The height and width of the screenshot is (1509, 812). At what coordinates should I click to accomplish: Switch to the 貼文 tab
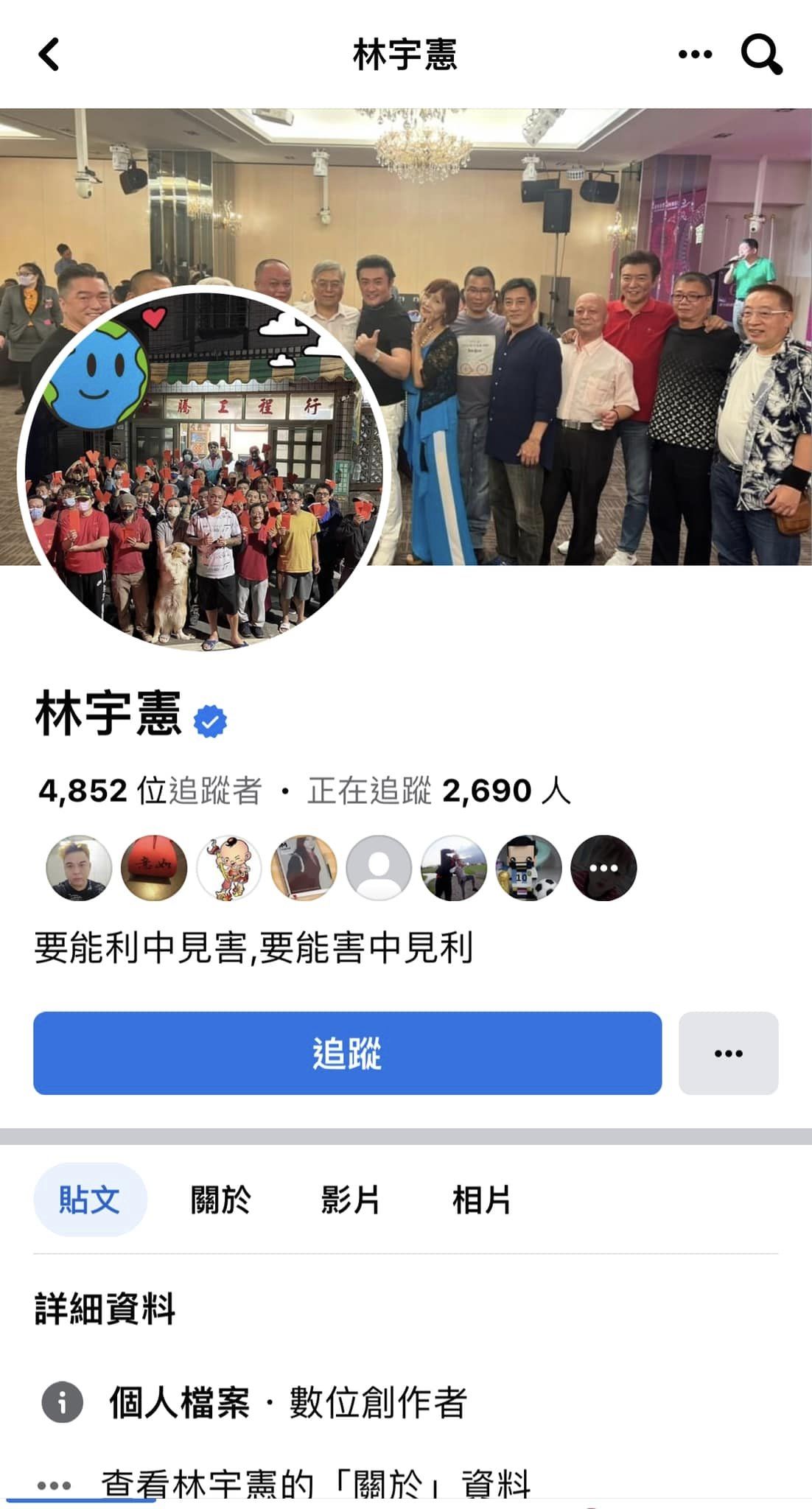(89, 1200)
